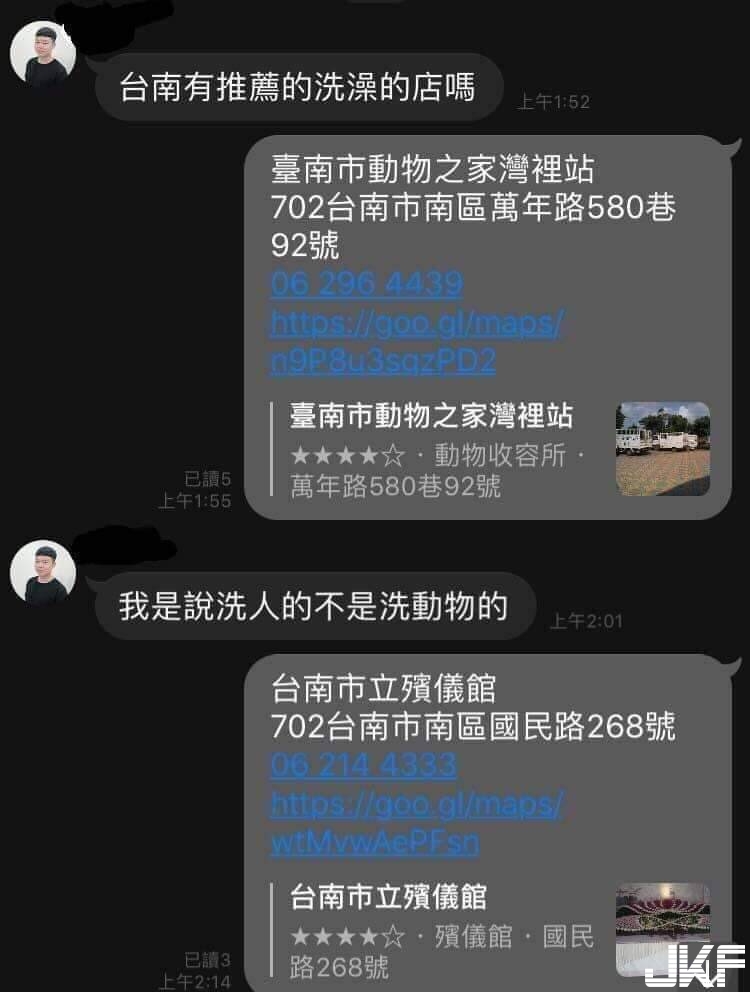Call the number 06 296 4439
Image resolution: width=750 pixels, height=992 pixels.
coord(366,284)
